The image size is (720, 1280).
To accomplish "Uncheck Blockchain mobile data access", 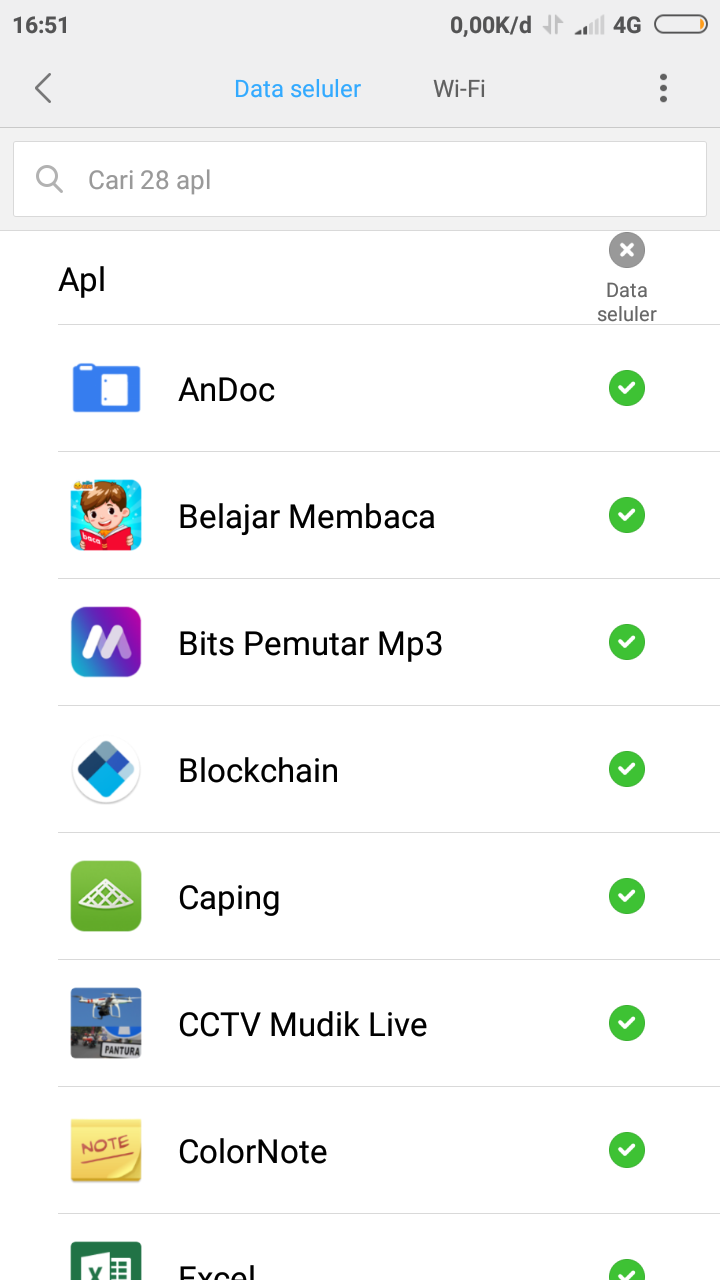I will pos(627,769).
